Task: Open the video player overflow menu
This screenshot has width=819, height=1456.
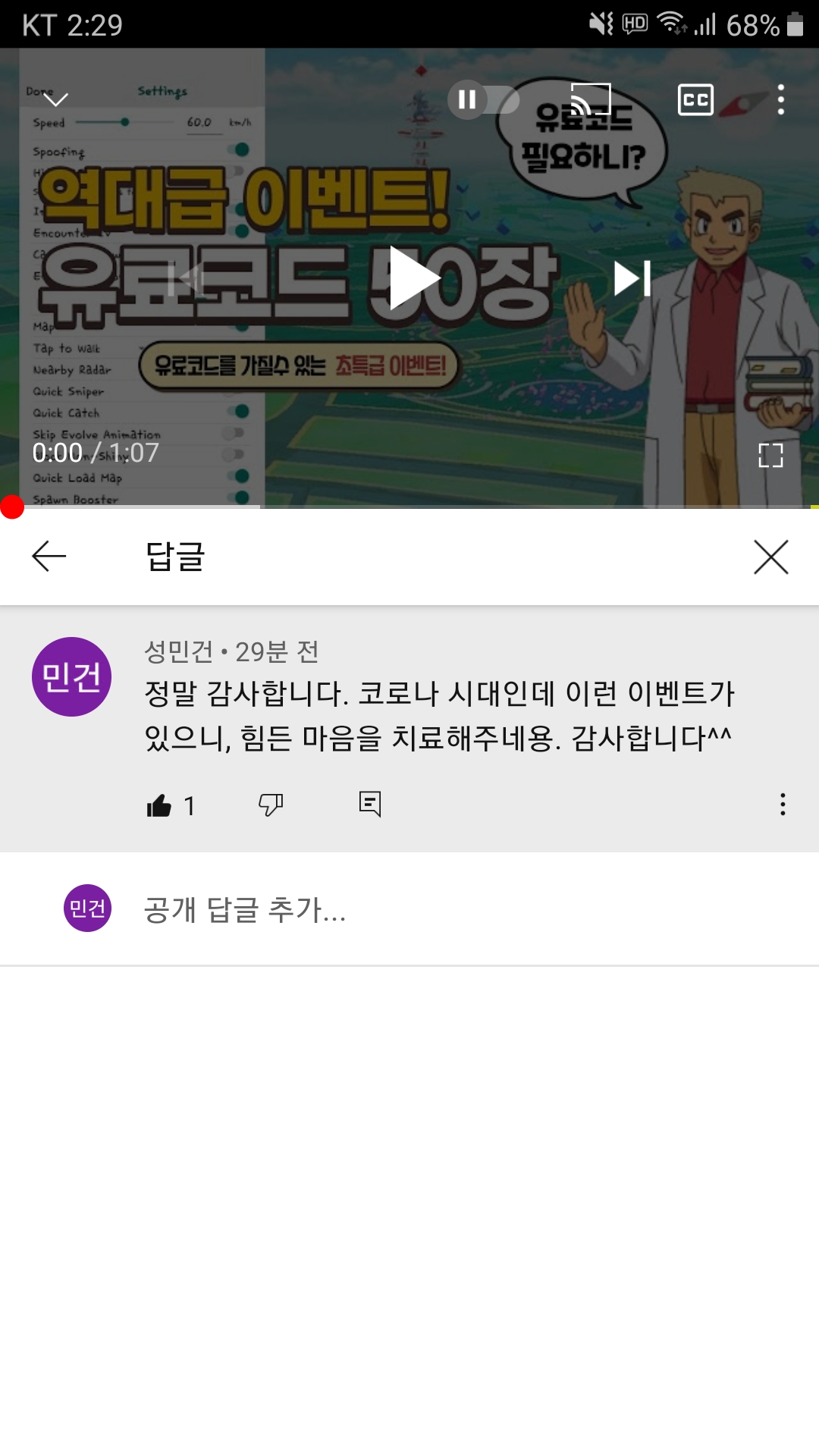Action: 780,99
